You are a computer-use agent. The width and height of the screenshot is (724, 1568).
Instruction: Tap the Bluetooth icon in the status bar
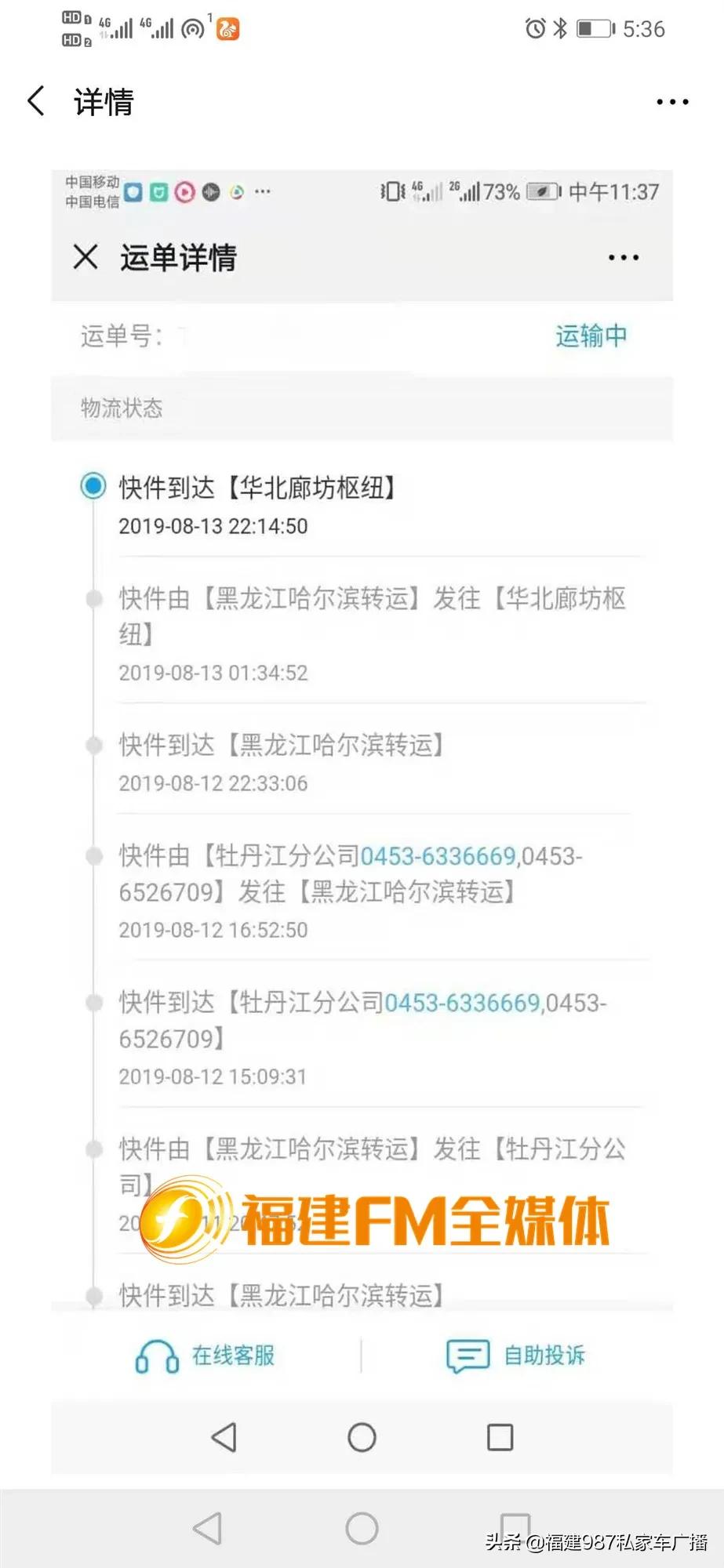tap(560, 28)
